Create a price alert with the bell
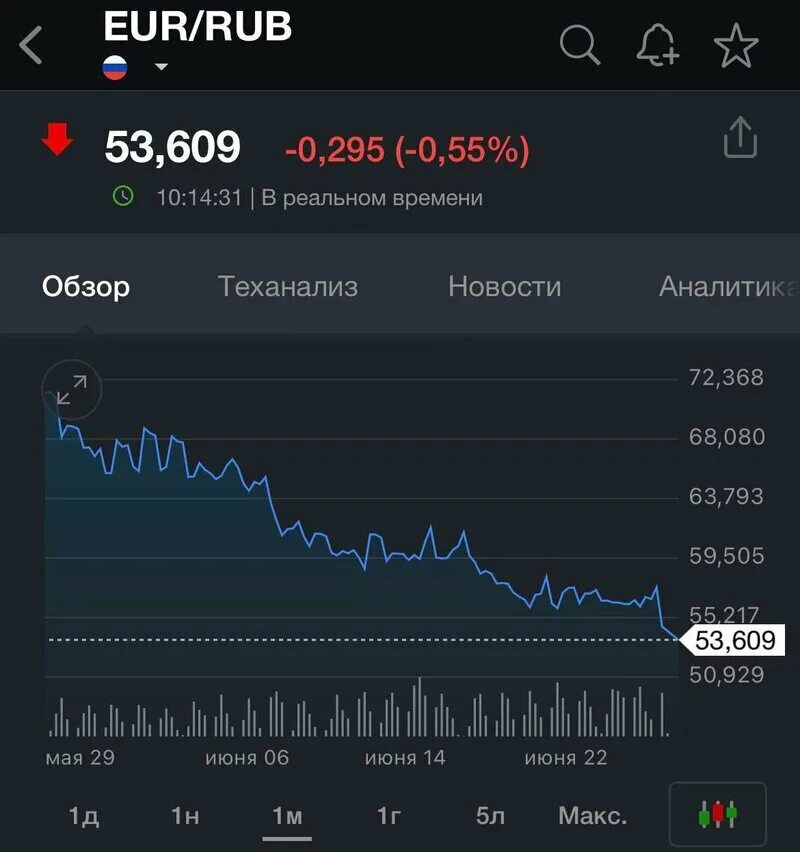 tap(657, 46)
